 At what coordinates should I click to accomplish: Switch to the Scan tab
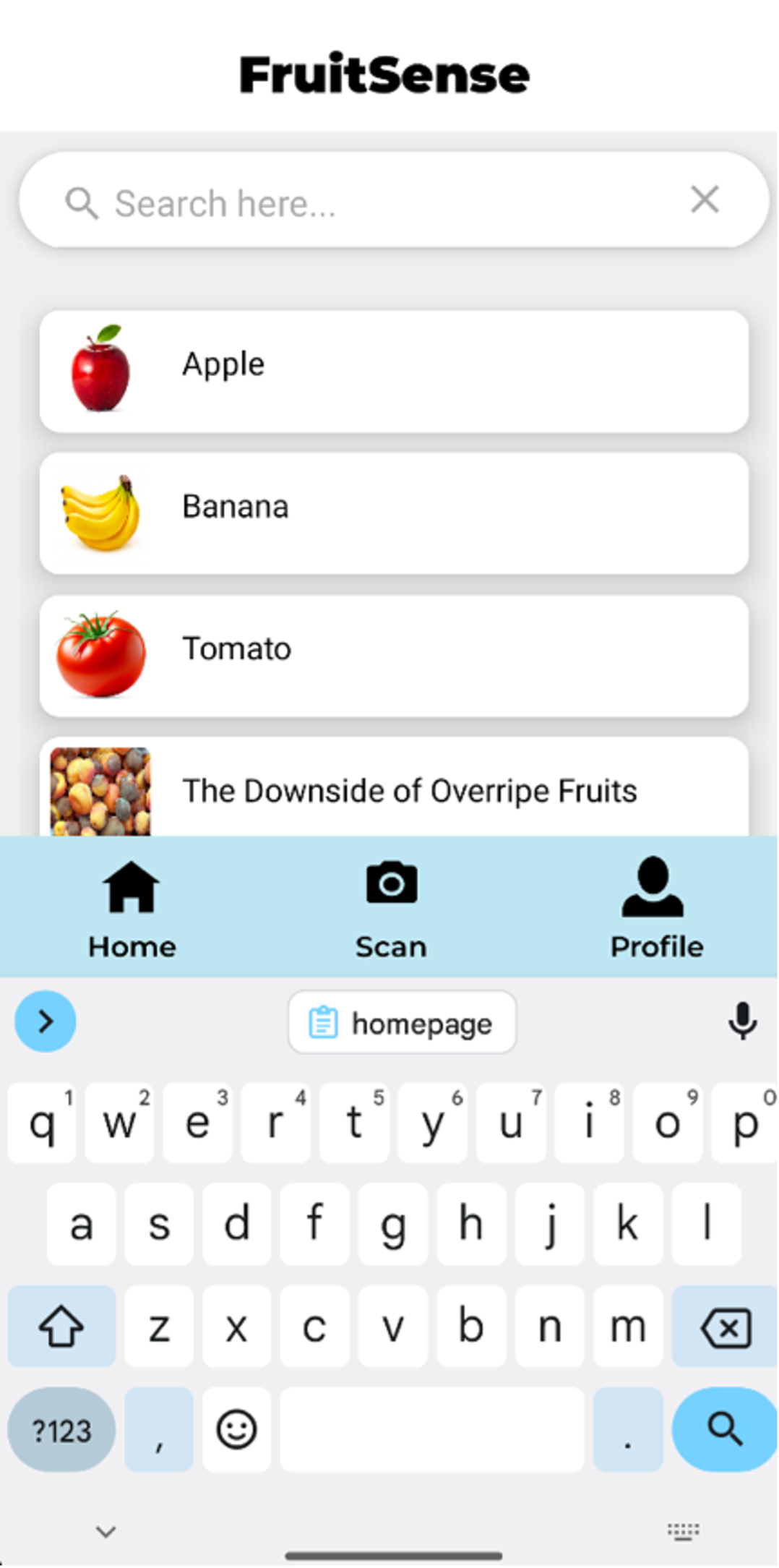391,908
